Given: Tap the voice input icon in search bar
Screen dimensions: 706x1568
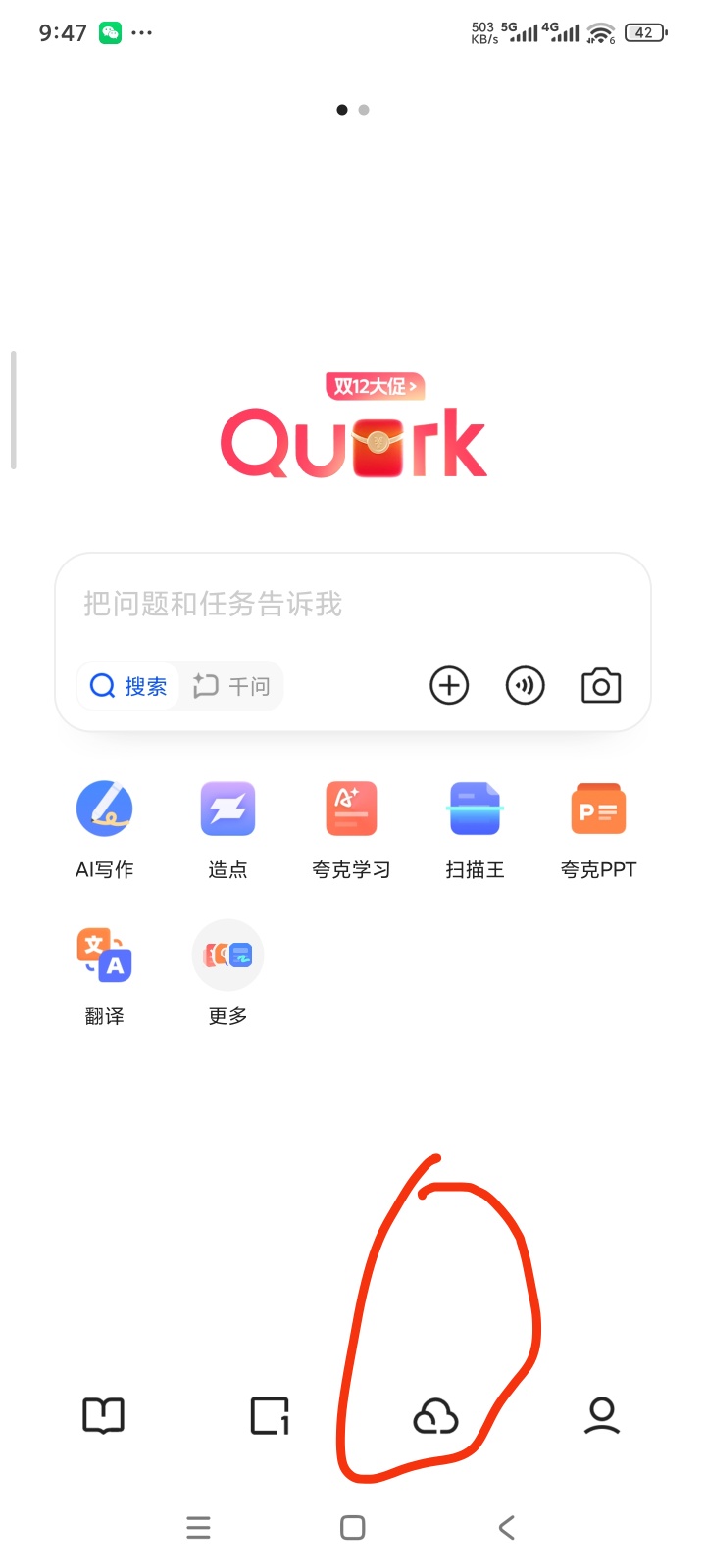Looking at the screenshot, I should coord(526,685).
